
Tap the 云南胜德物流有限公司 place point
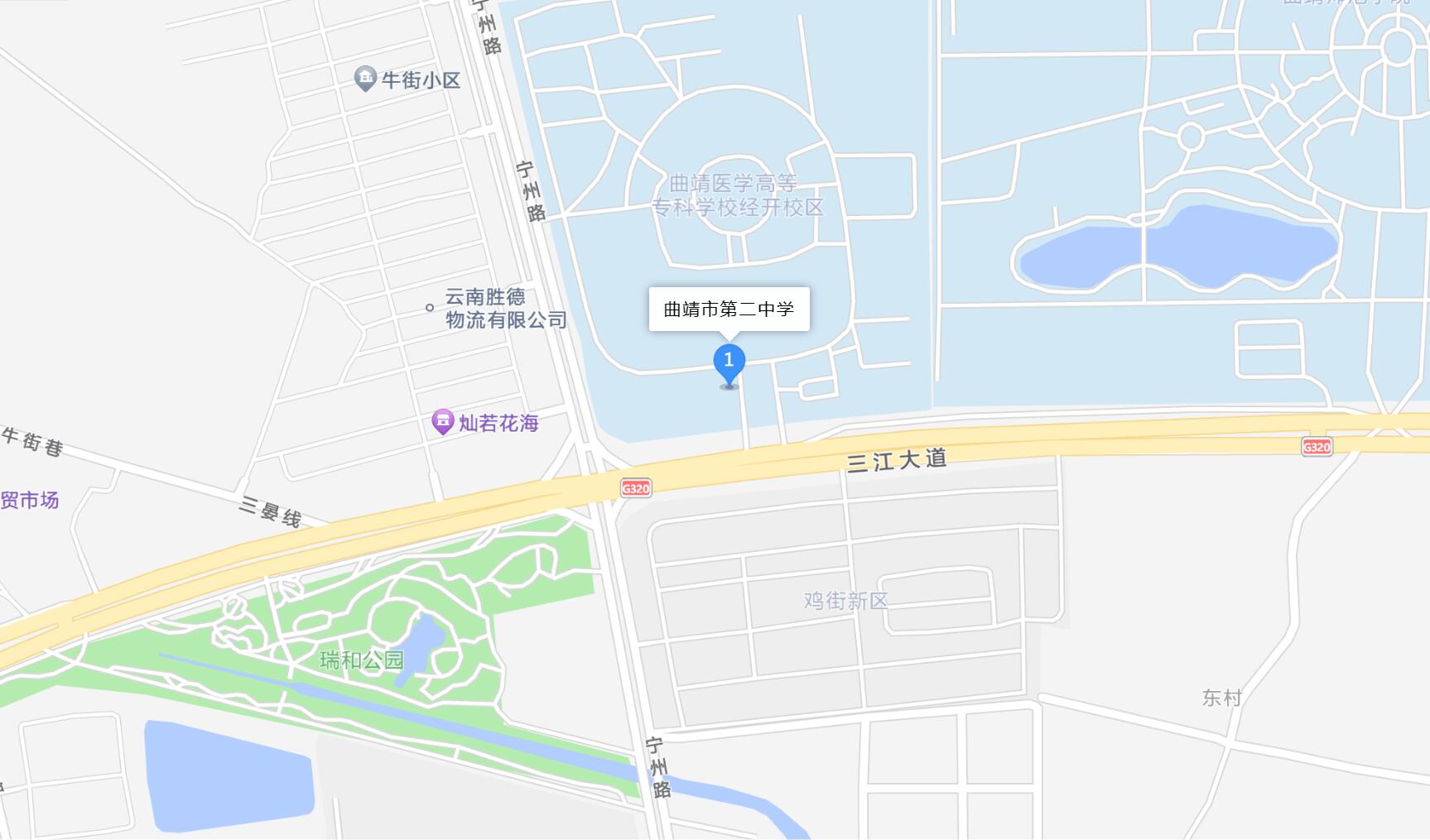click(430, 308)
